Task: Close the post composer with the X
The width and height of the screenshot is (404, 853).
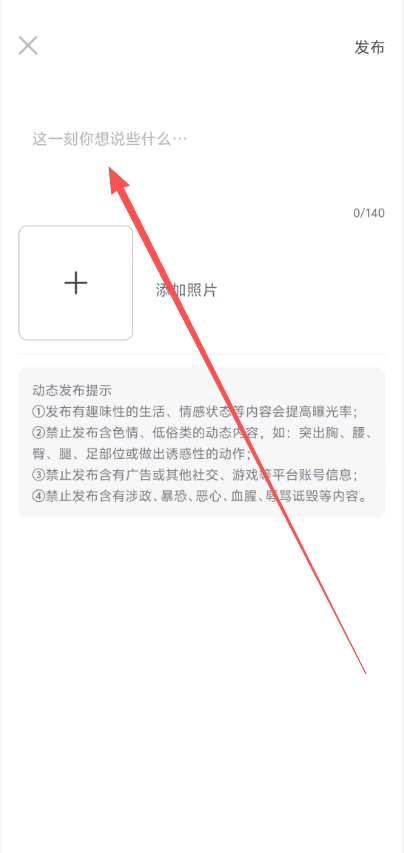Action: tap(28, 46)
